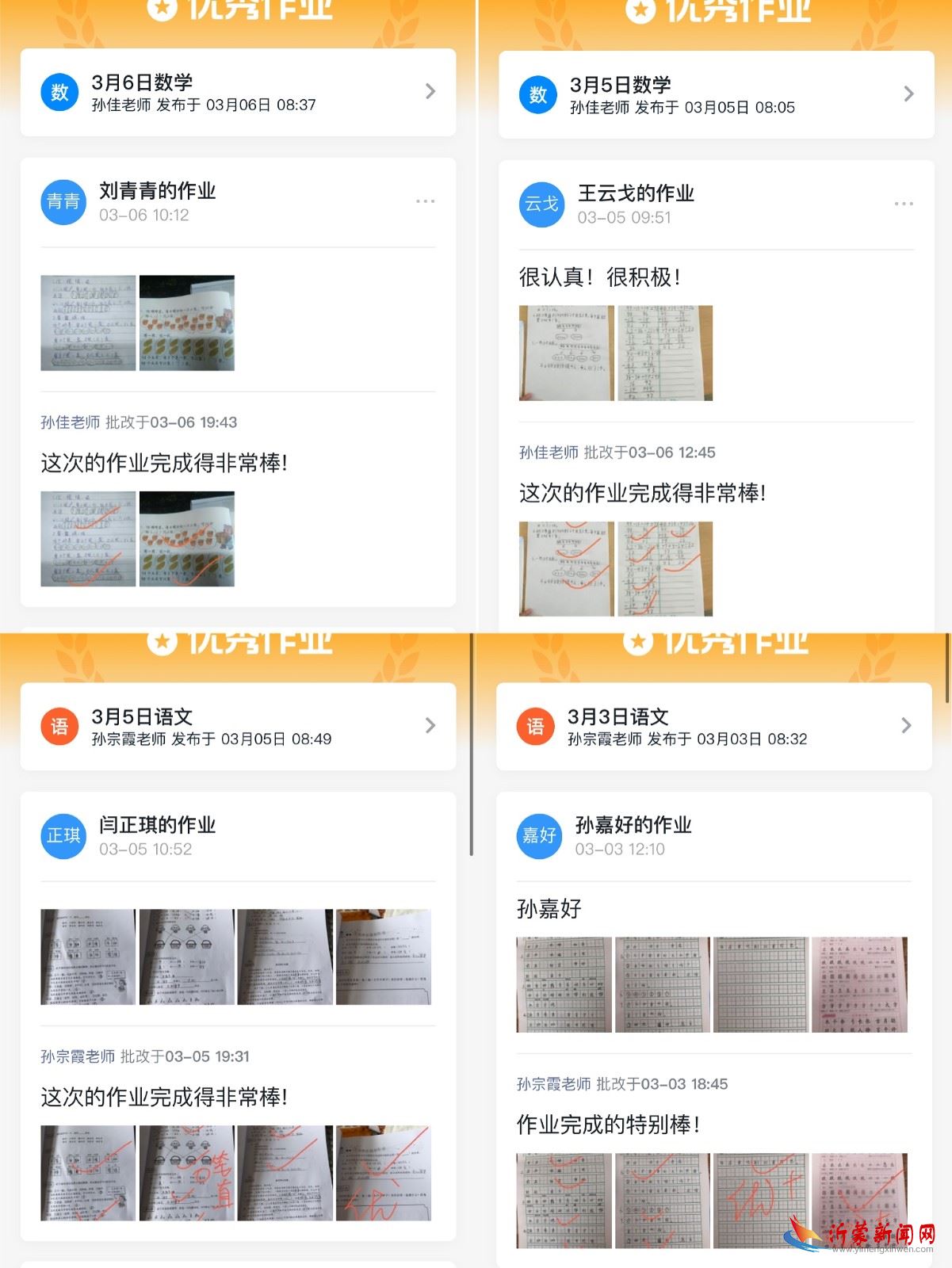The image size is (952, 1268).
Task: Open the 语 Chinese subject icon for 3月5日语文
Action: (59, 725)
